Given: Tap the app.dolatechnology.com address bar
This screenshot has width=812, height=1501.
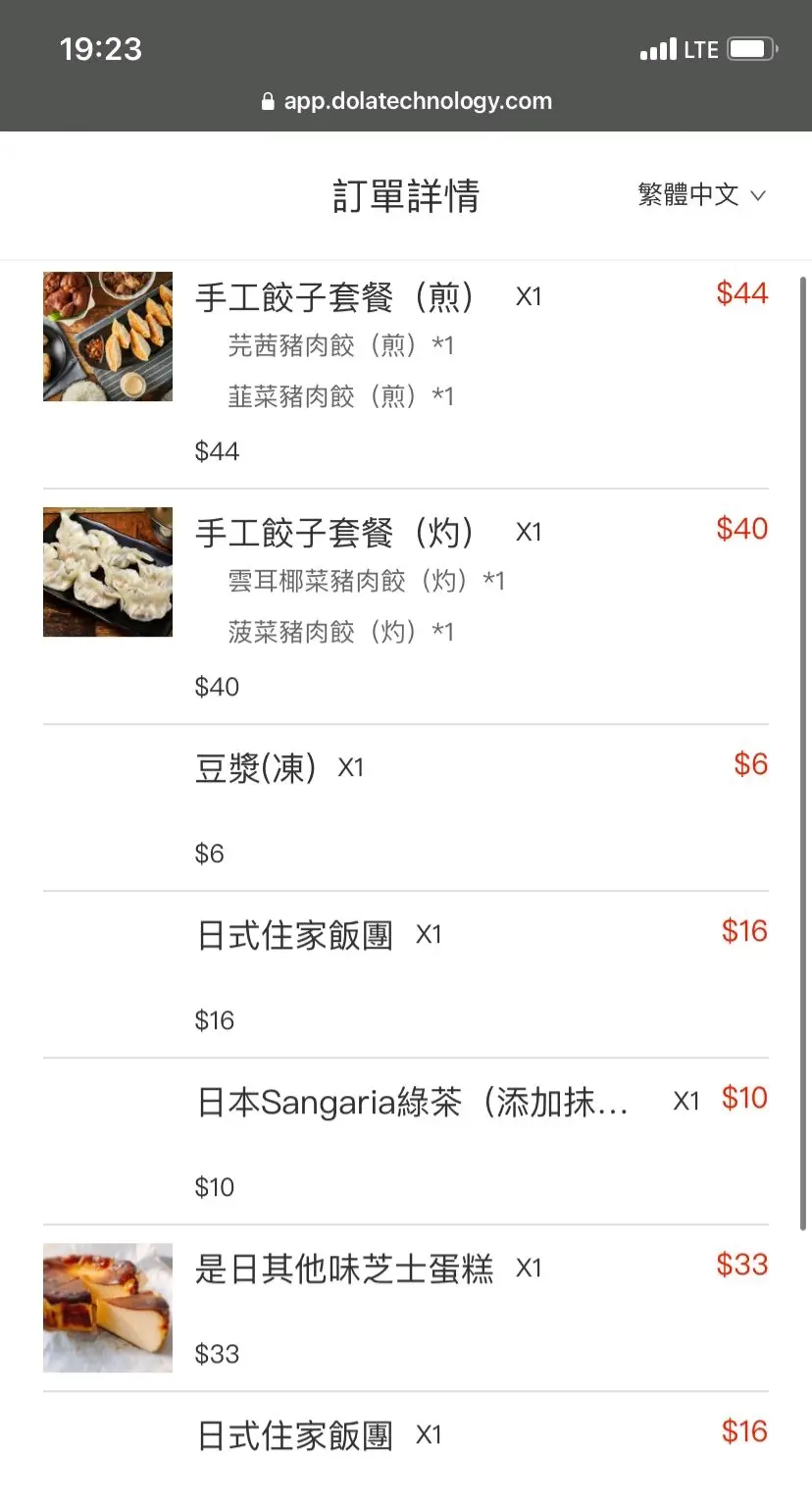Looking at the screenshot, I should tap(406, 101).
